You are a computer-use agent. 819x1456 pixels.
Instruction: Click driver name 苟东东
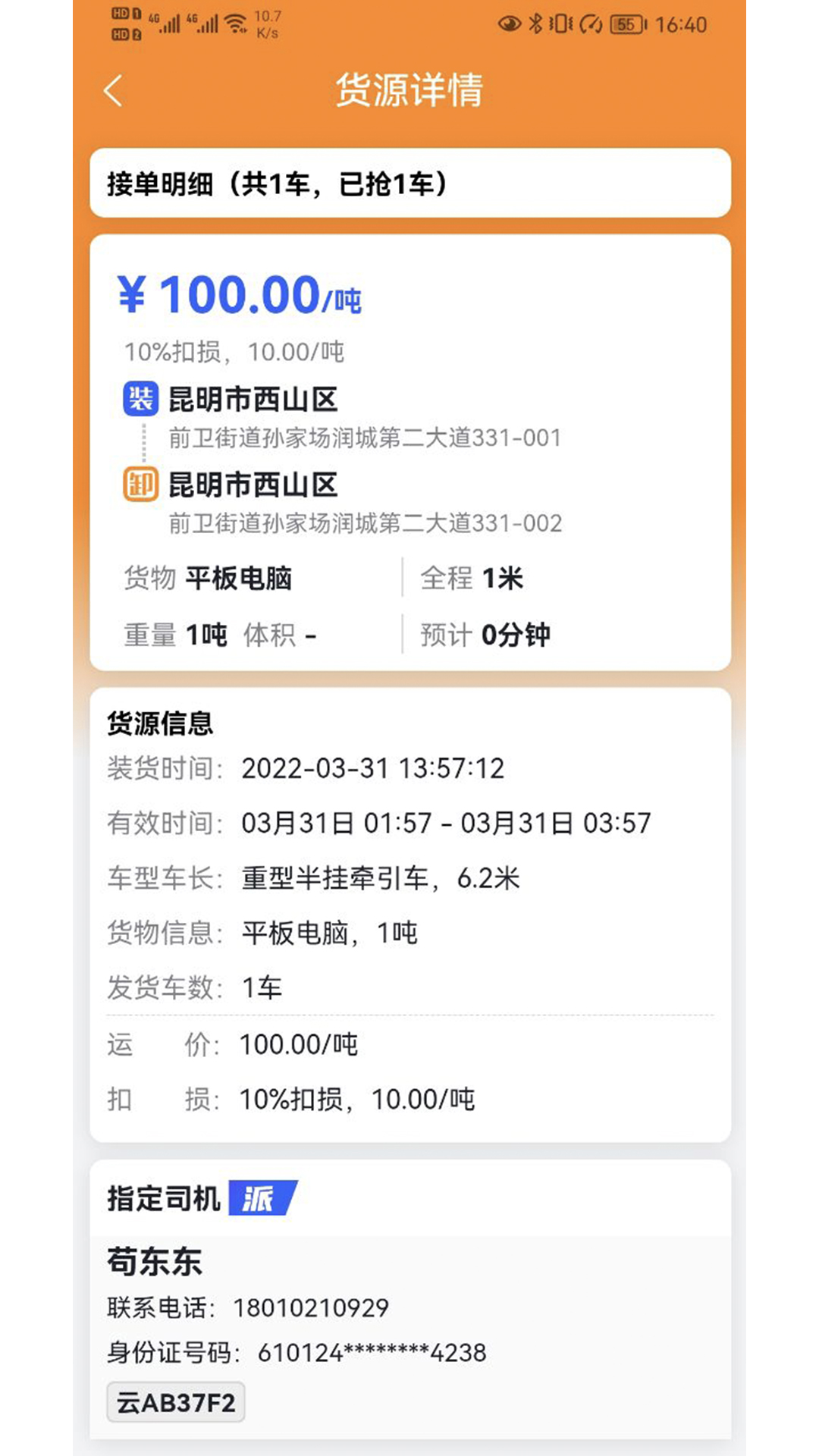click(x=154, y=1261)
